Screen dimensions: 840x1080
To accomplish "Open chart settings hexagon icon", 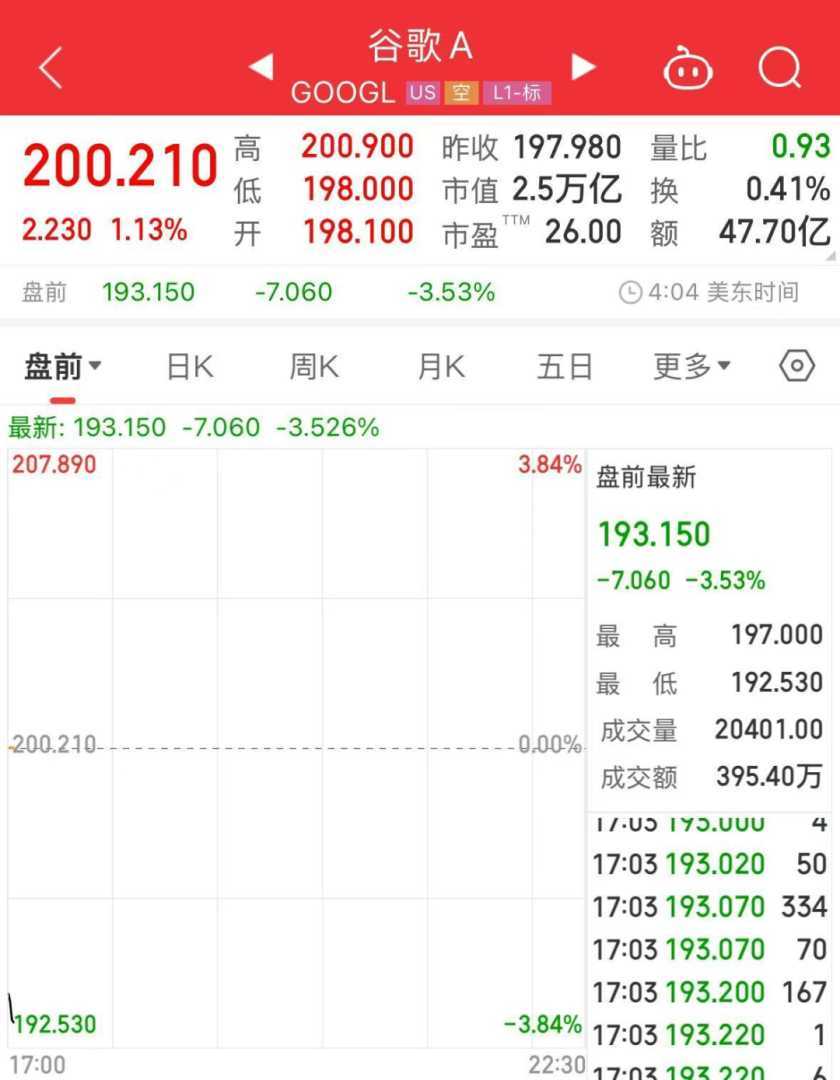I will click(796, 366).
